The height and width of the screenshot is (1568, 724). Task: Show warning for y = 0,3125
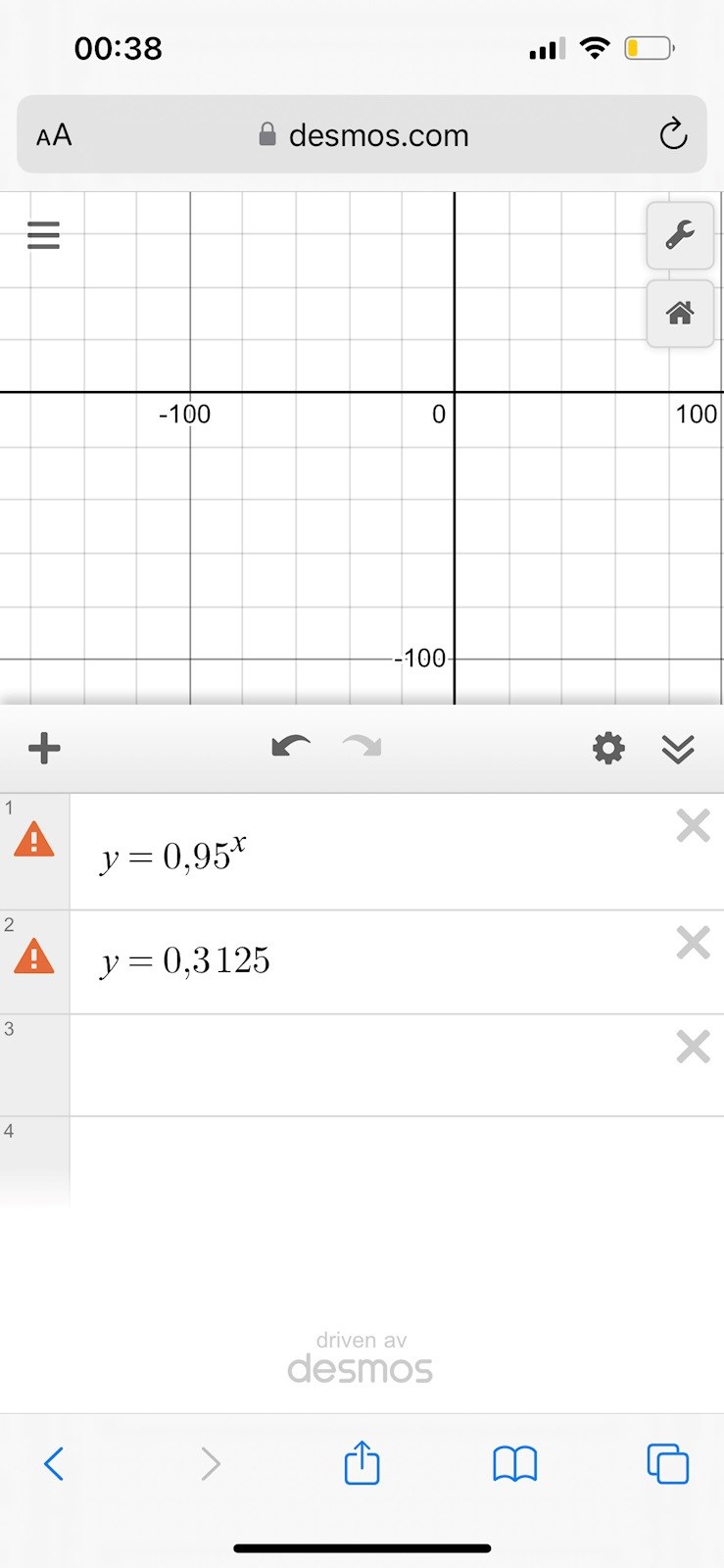point(34,956)
